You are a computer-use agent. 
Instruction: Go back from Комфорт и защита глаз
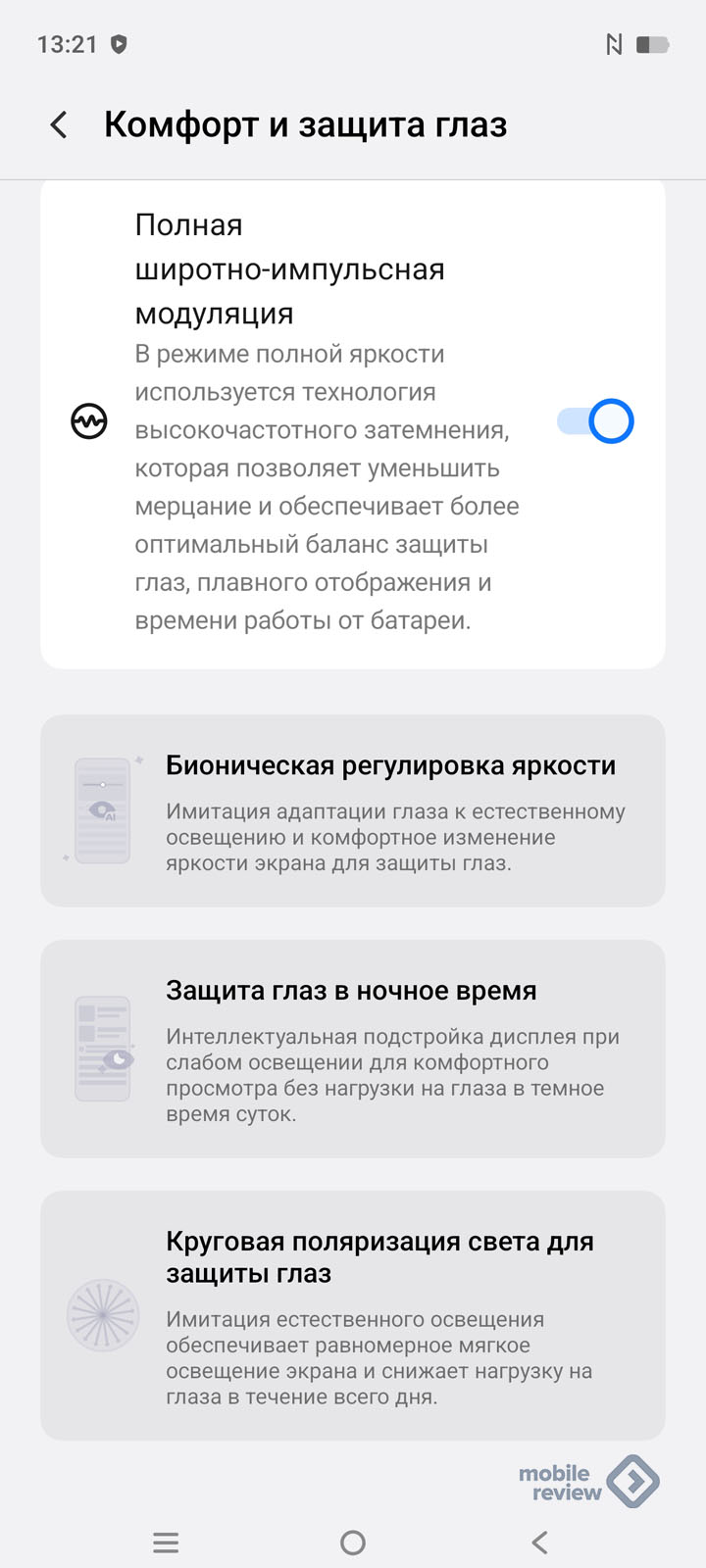[59, 125]
